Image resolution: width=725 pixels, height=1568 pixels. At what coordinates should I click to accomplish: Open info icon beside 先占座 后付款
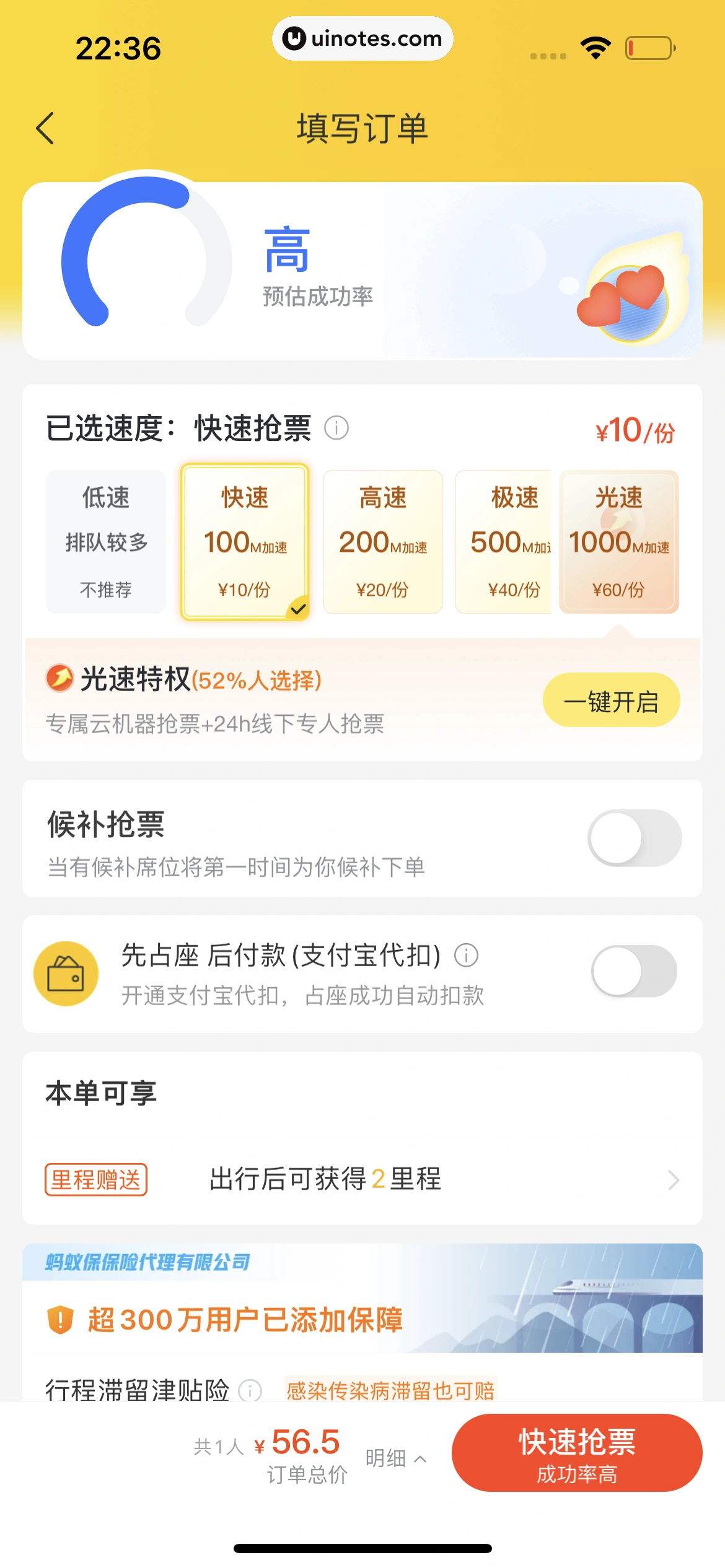[466, 955]
